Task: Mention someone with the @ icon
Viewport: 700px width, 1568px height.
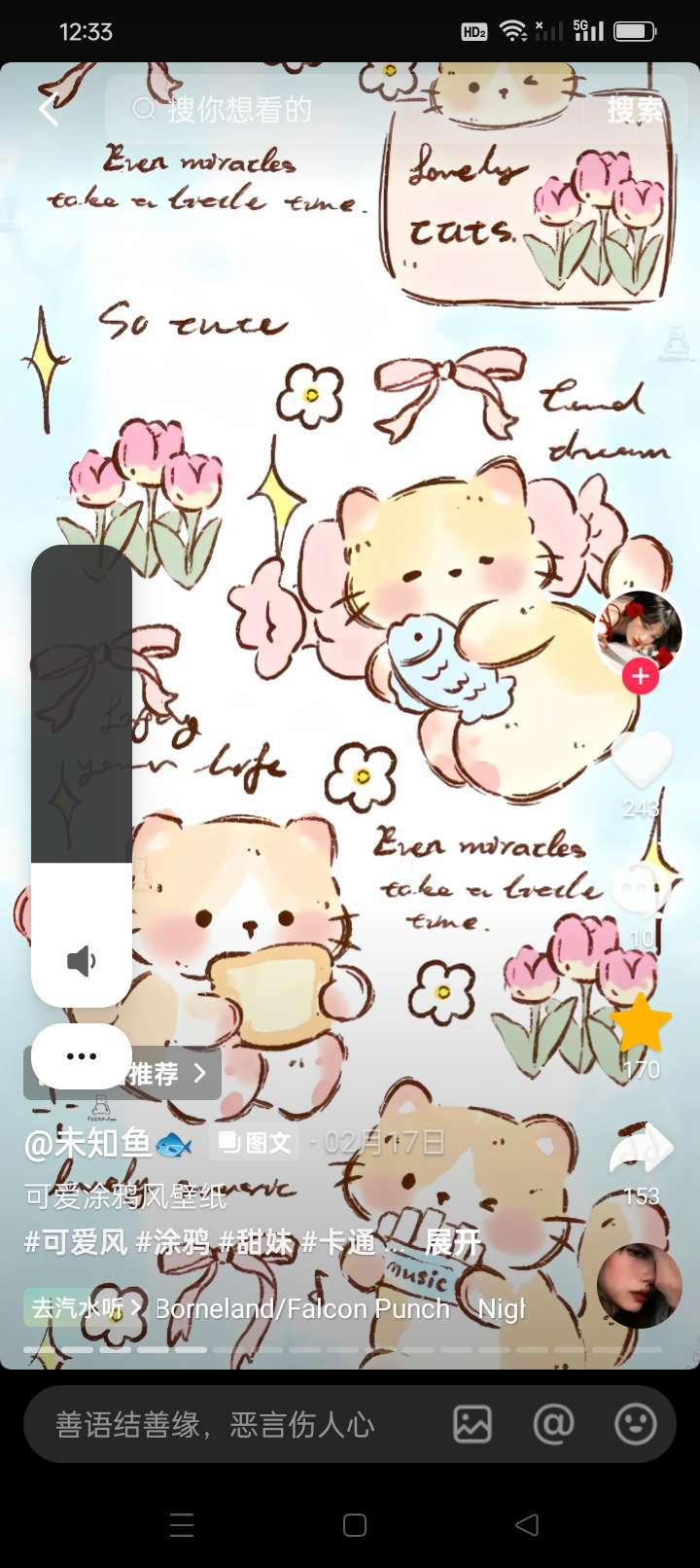Action: [553, 1425]
